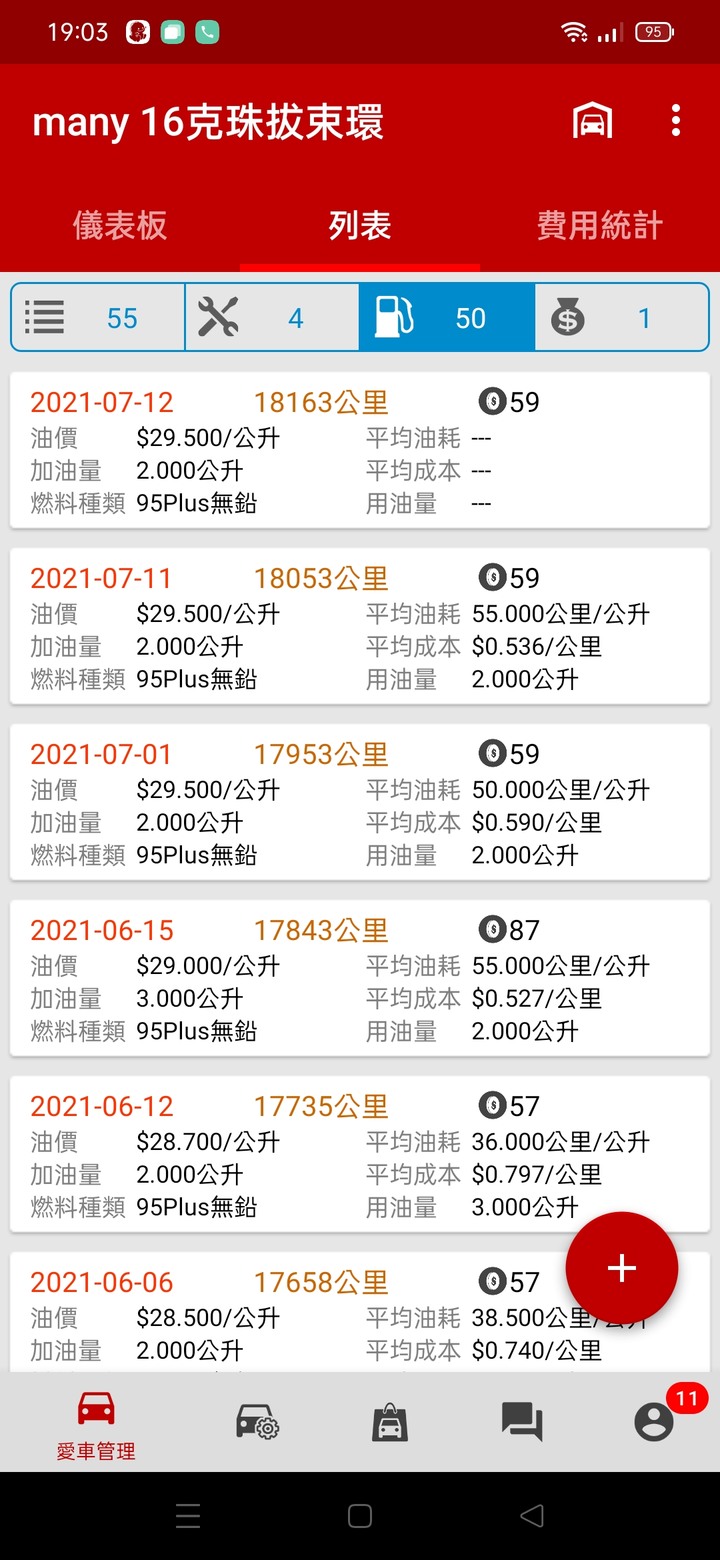This screenshot has height=1560, width=720.
Task: Open the 2021-07-01 refuel record
Action: pyautogui.click(x=360, y=802)
